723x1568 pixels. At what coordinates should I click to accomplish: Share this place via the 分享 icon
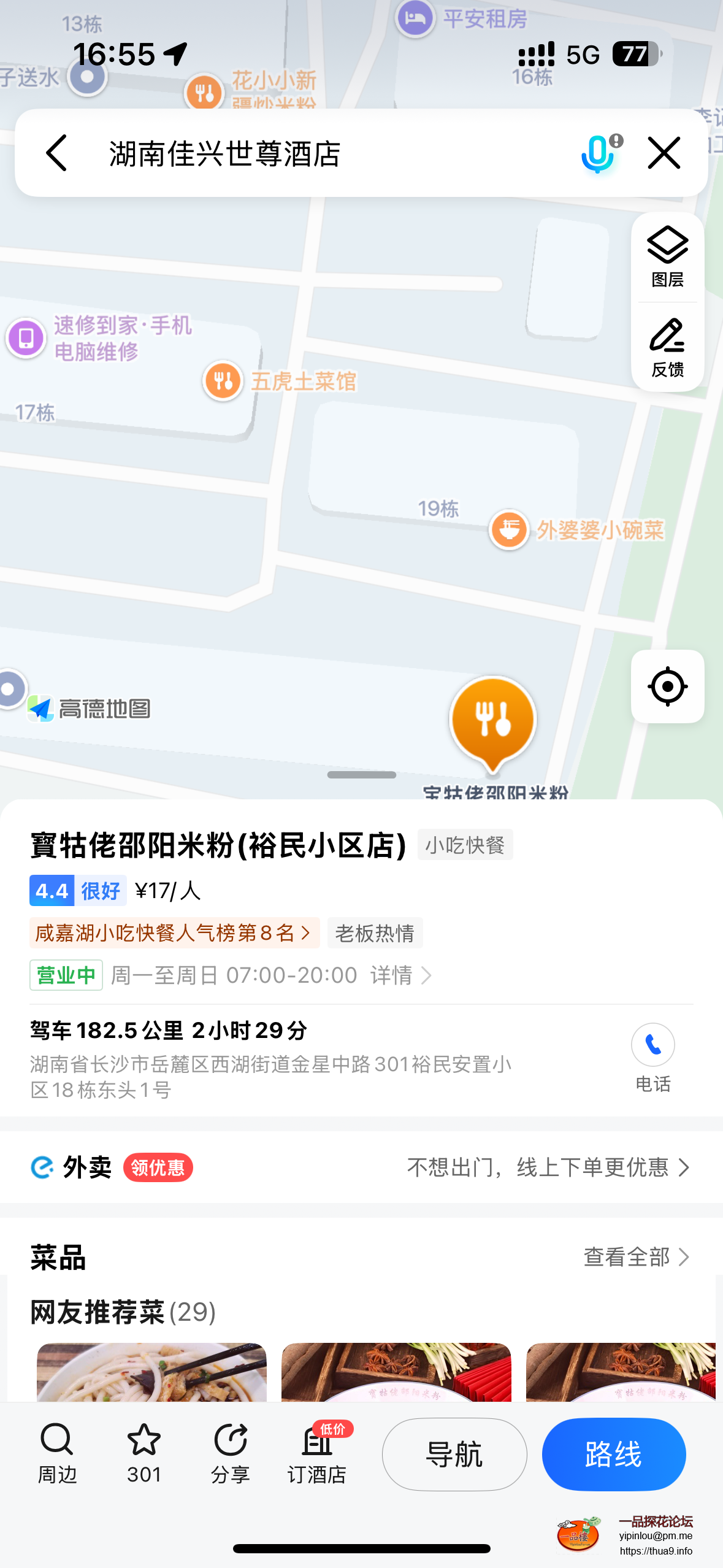pyautogui.click(x=231, y=1454)
